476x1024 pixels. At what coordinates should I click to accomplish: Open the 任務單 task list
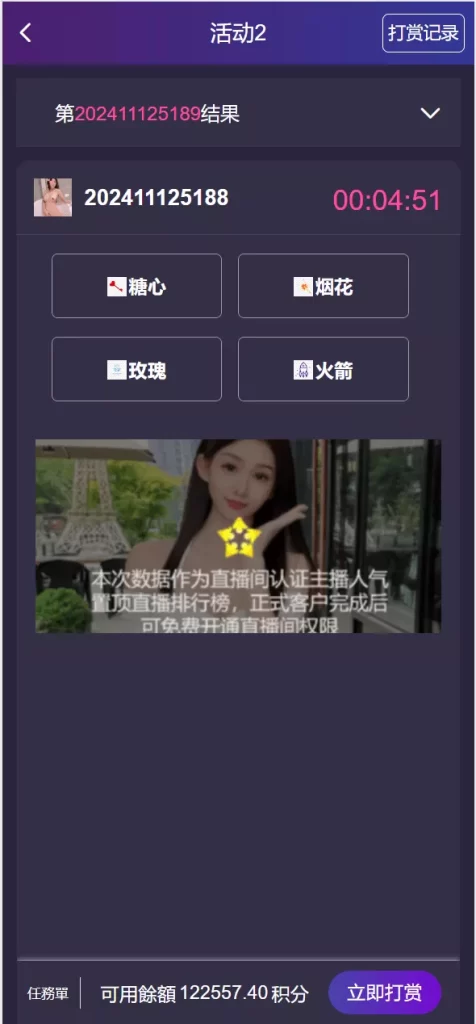click(x=48, y=994)
